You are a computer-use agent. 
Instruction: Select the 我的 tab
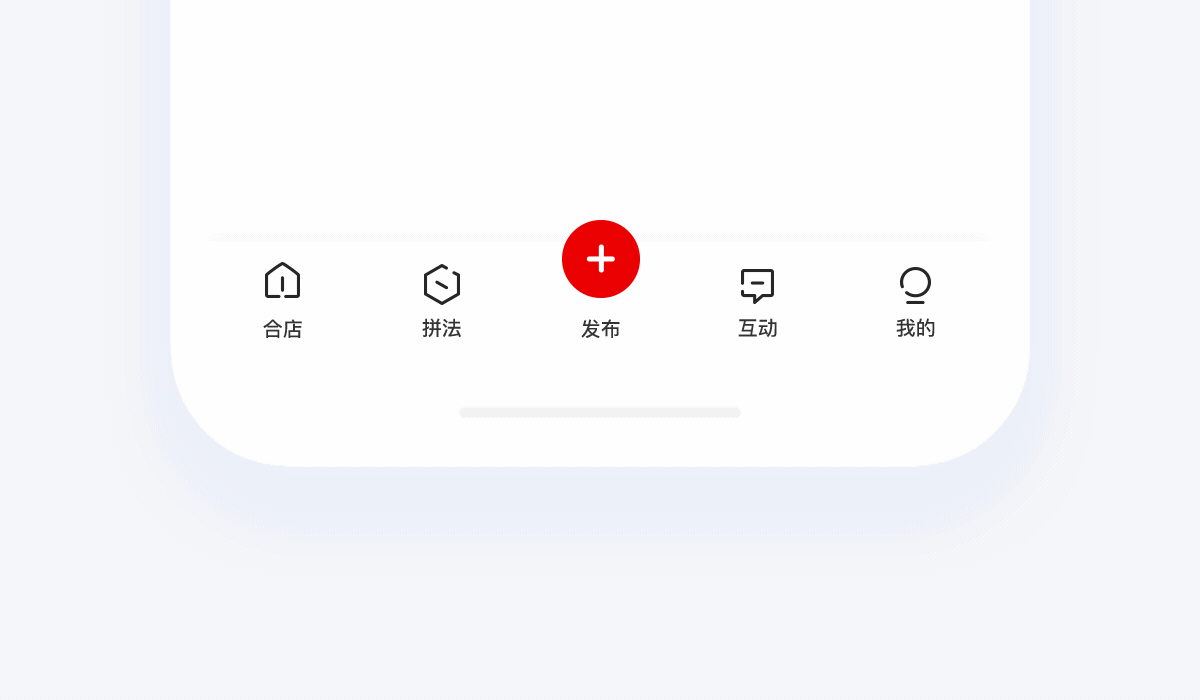[x=915, y=299]
